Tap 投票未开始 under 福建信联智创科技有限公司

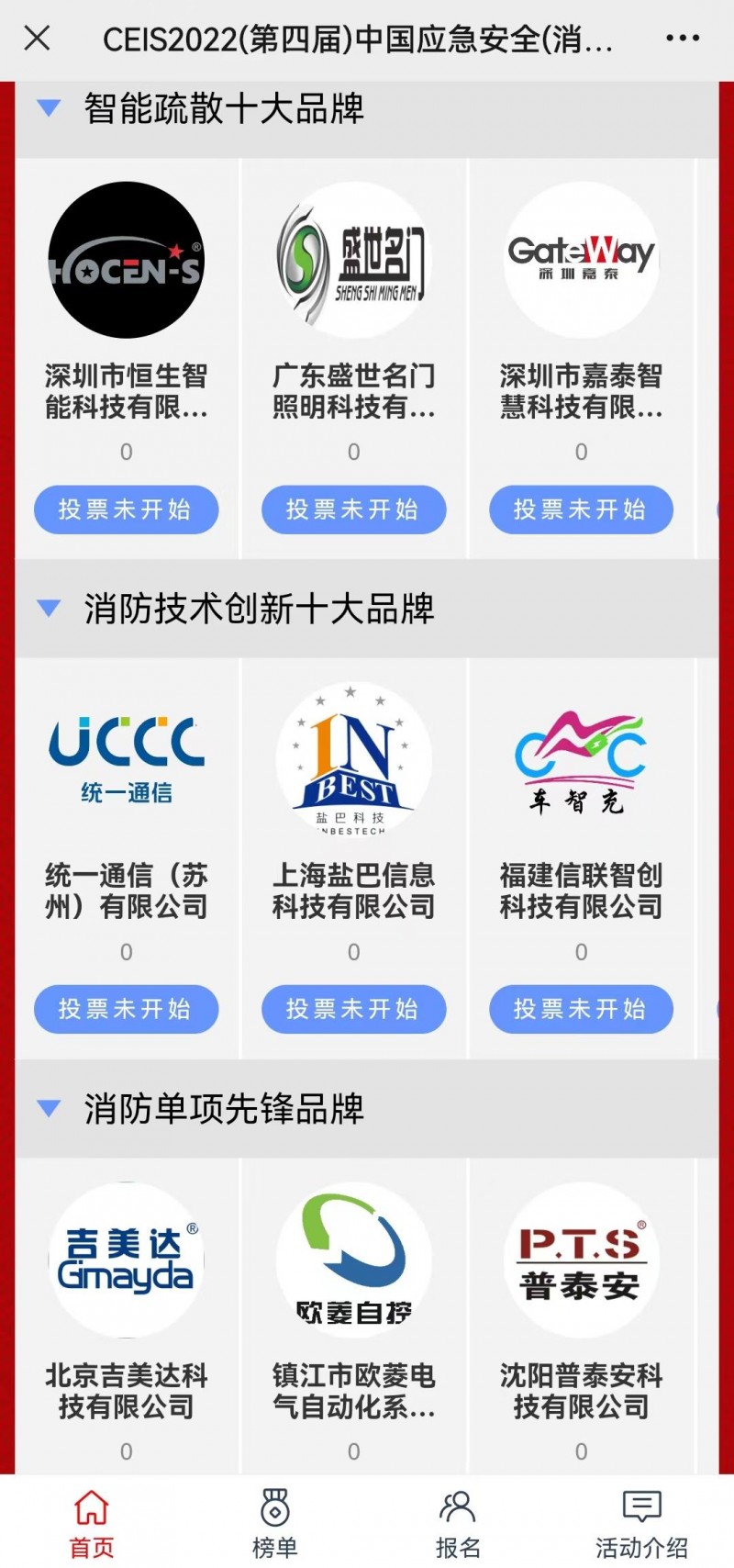(581, 1009)
